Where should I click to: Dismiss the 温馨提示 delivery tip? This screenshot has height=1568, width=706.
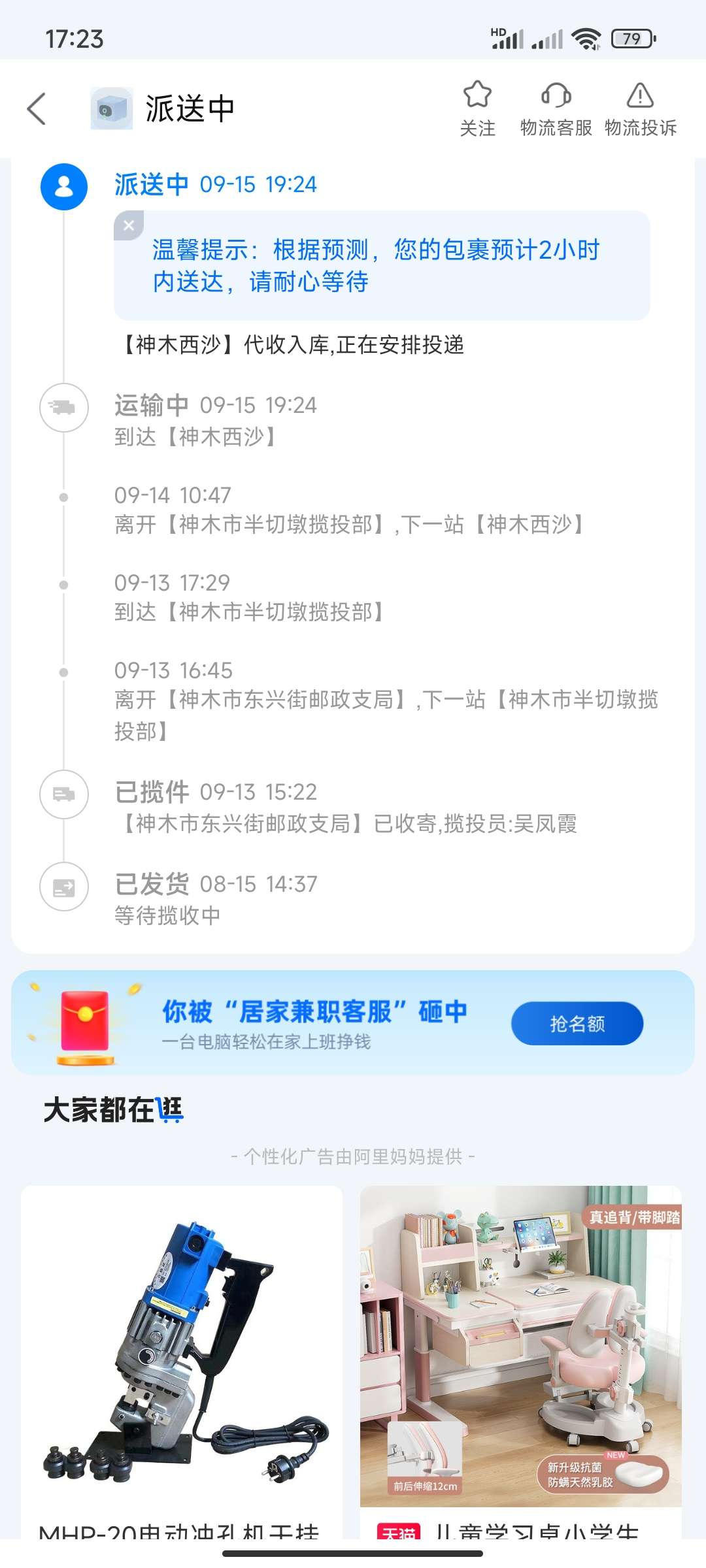click(x=129, y=225)
